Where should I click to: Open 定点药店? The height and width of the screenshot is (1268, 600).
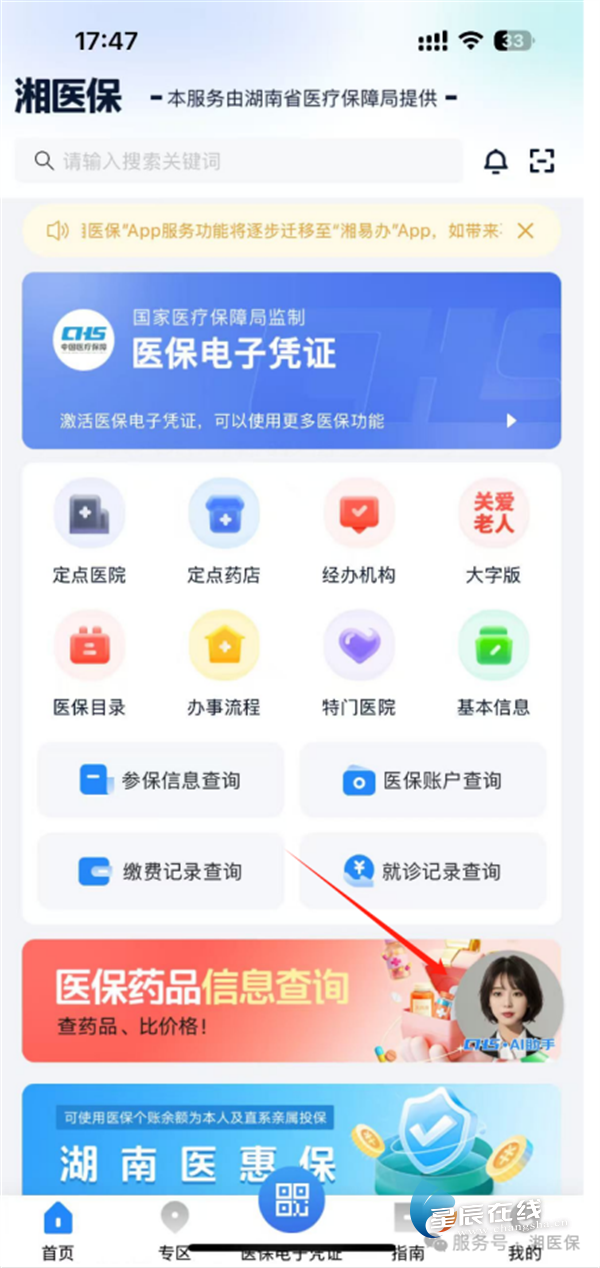tap(224, 530)
